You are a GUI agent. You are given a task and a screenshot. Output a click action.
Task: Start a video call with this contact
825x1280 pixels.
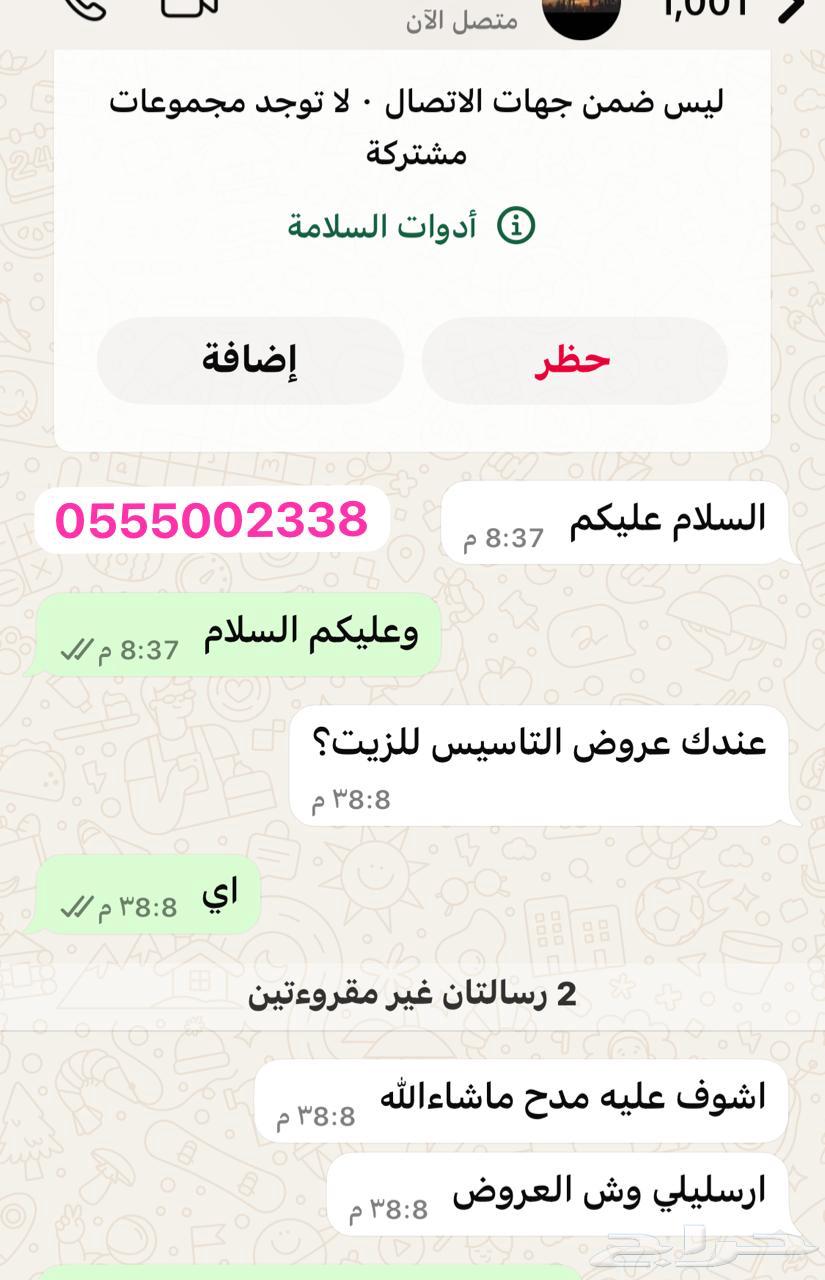[x=188, y=6]
